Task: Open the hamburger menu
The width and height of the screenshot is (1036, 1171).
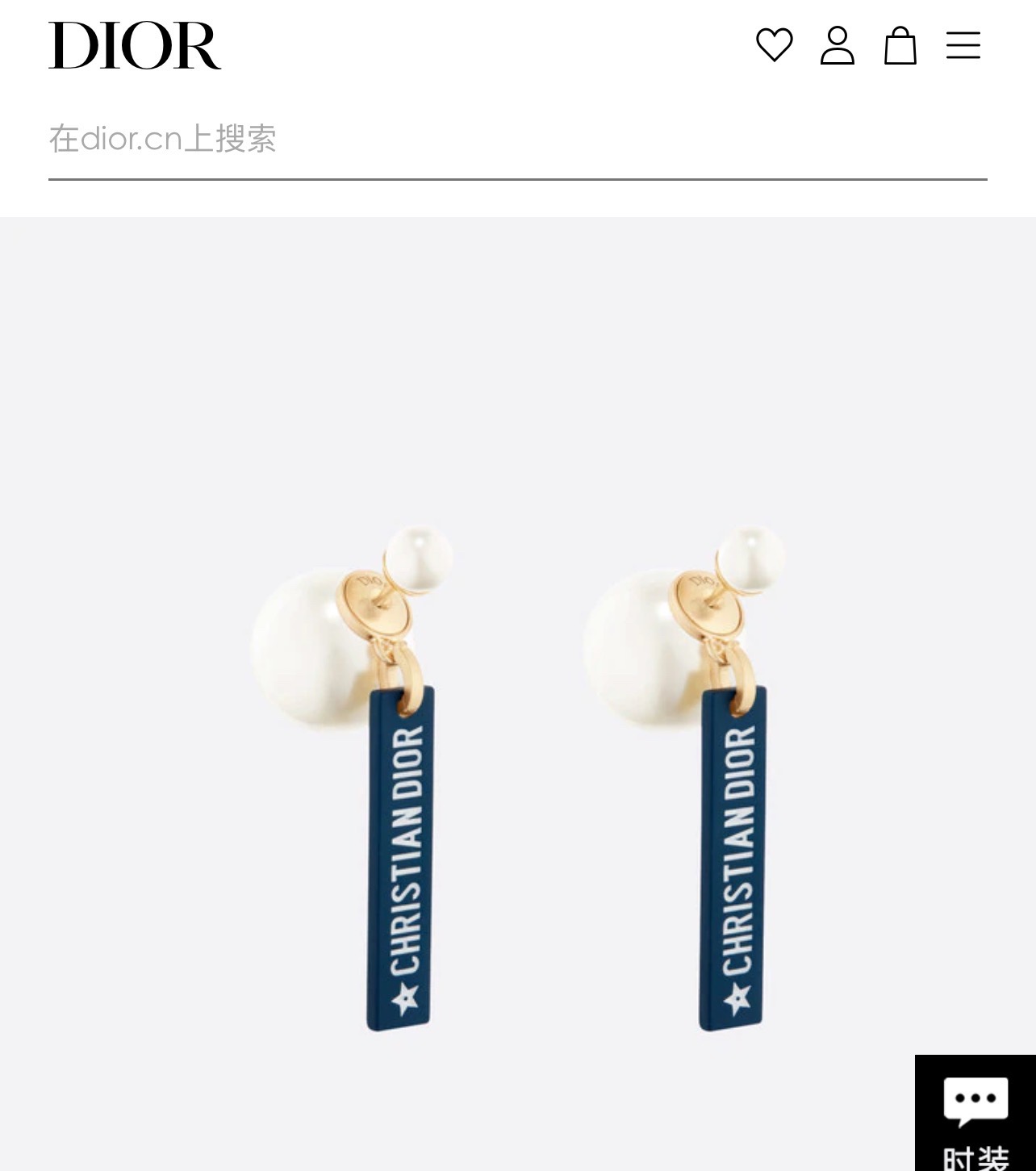Action: (963, 45)
